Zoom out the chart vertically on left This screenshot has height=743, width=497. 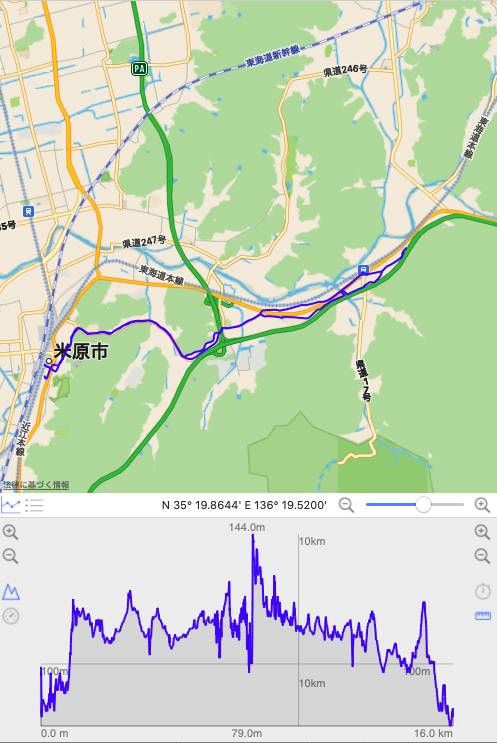(10, 556)
